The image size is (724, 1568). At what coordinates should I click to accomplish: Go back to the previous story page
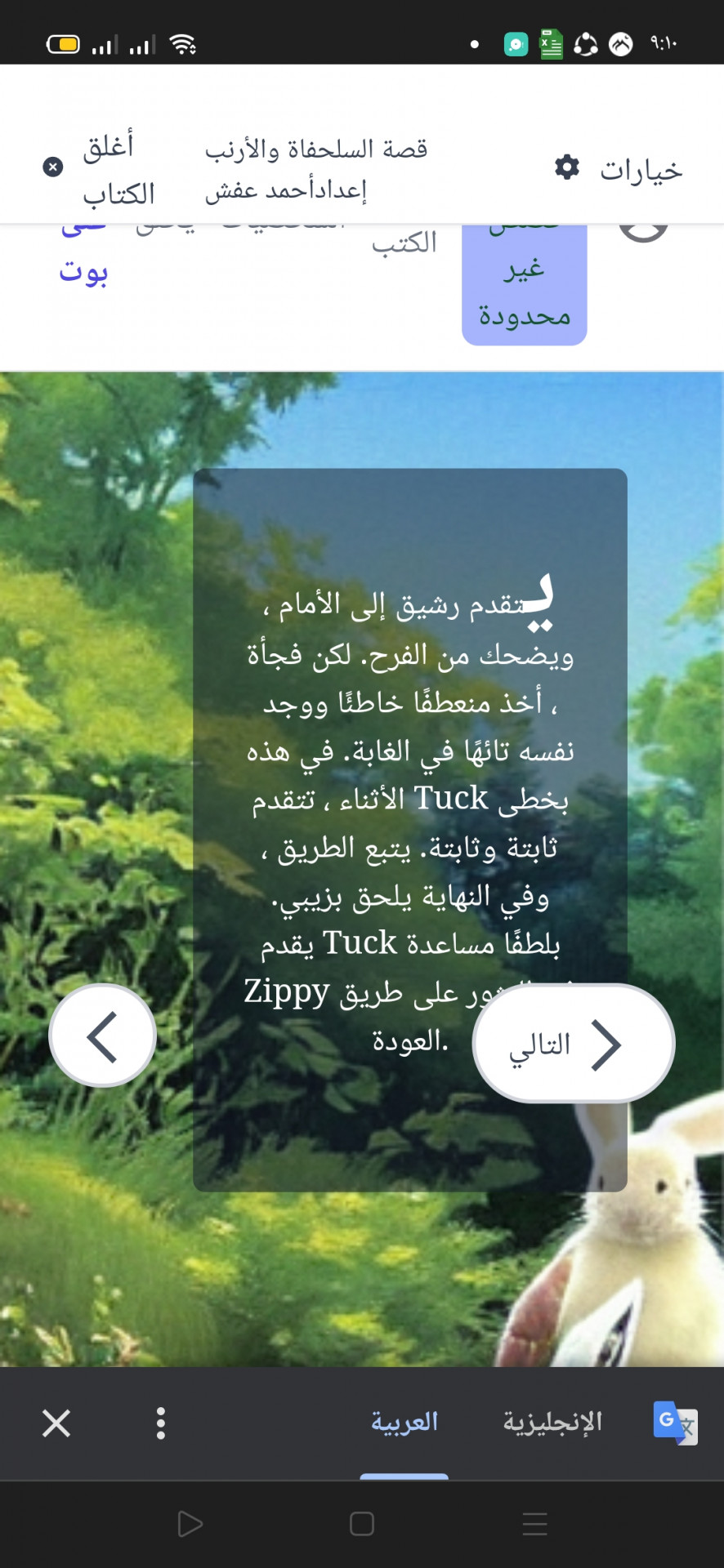click(x=103, y=1036)
